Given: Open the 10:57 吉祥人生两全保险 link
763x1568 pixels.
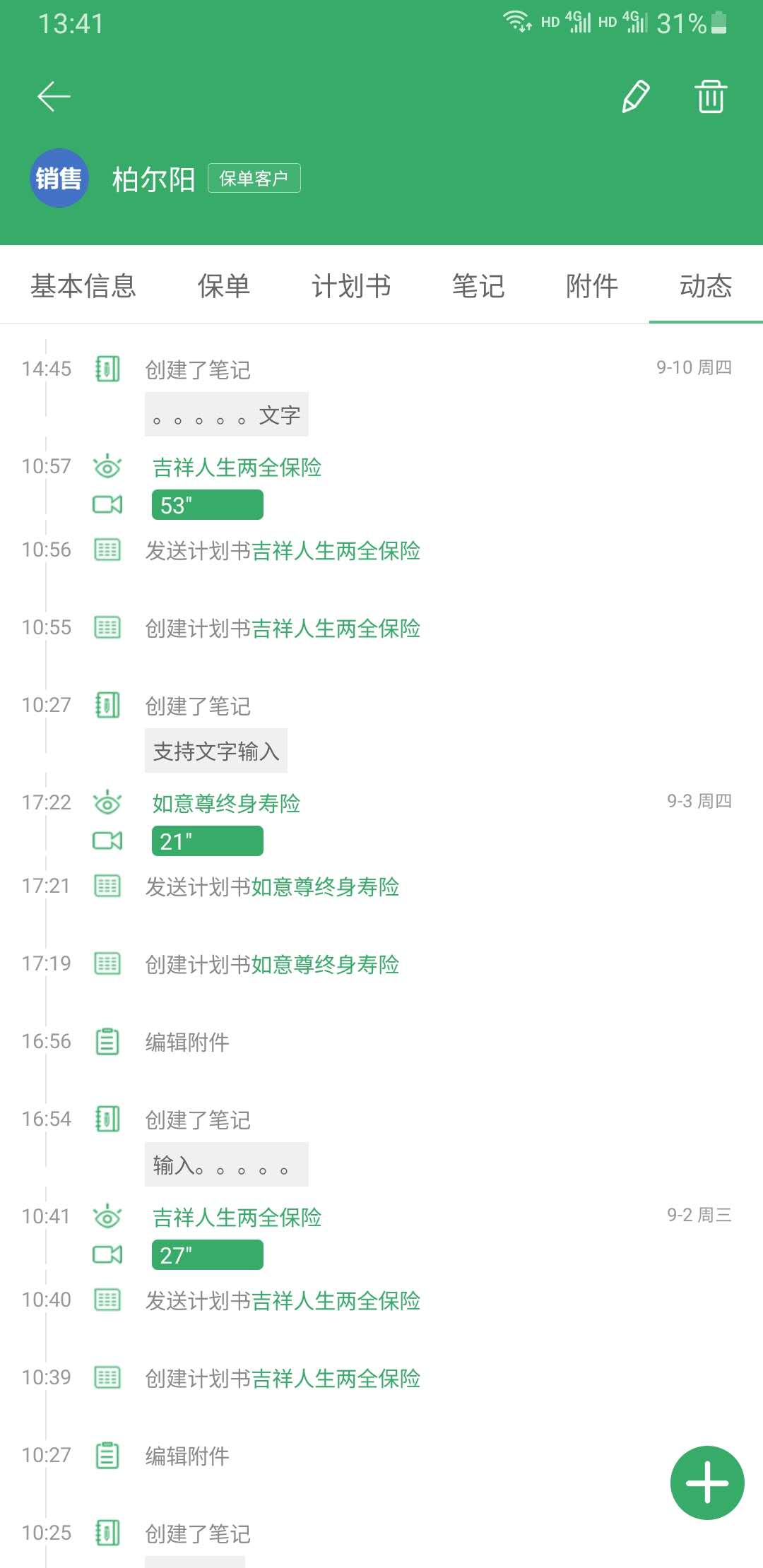Looking at the screenshot, I should pos(237,467).
